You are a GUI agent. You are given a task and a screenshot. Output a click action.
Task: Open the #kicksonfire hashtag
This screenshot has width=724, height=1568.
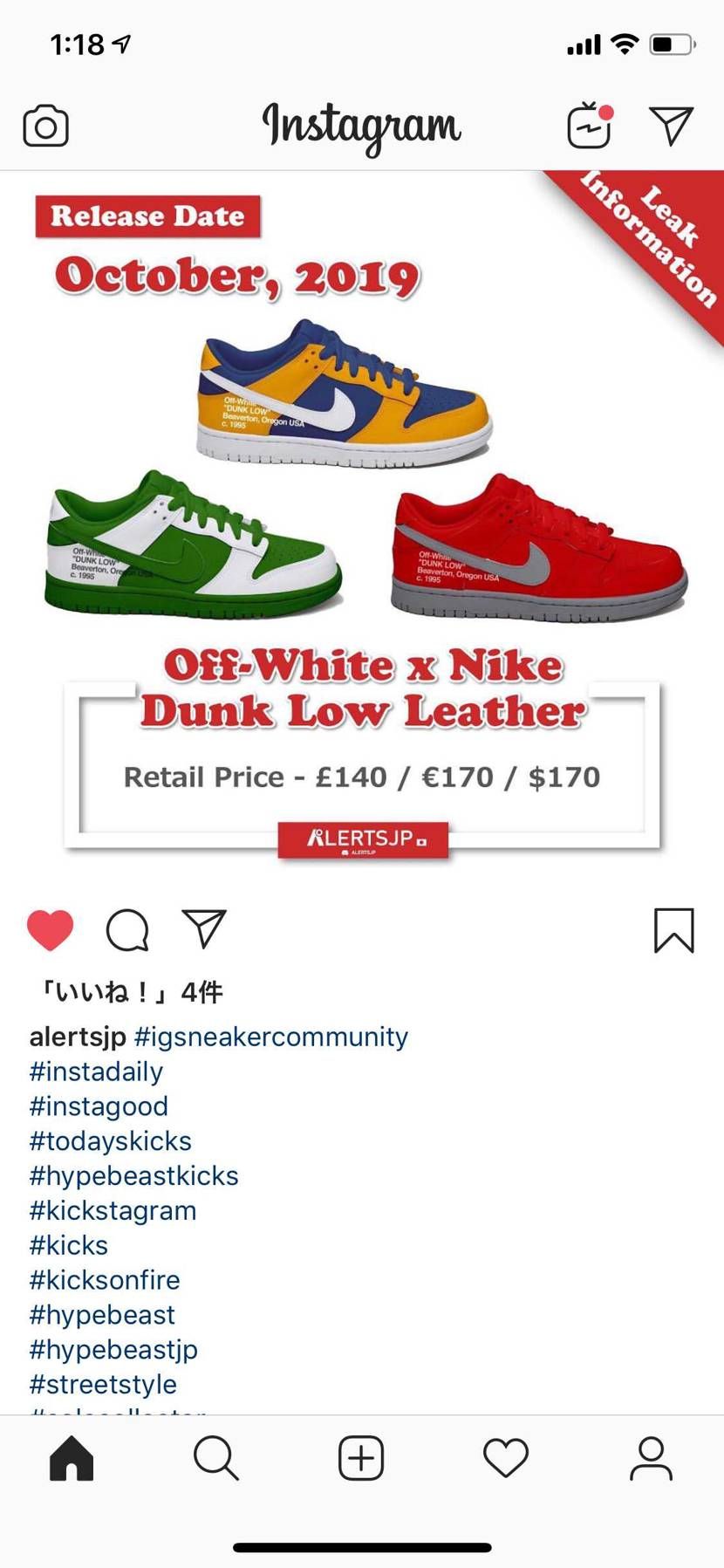coord(105,1280)
